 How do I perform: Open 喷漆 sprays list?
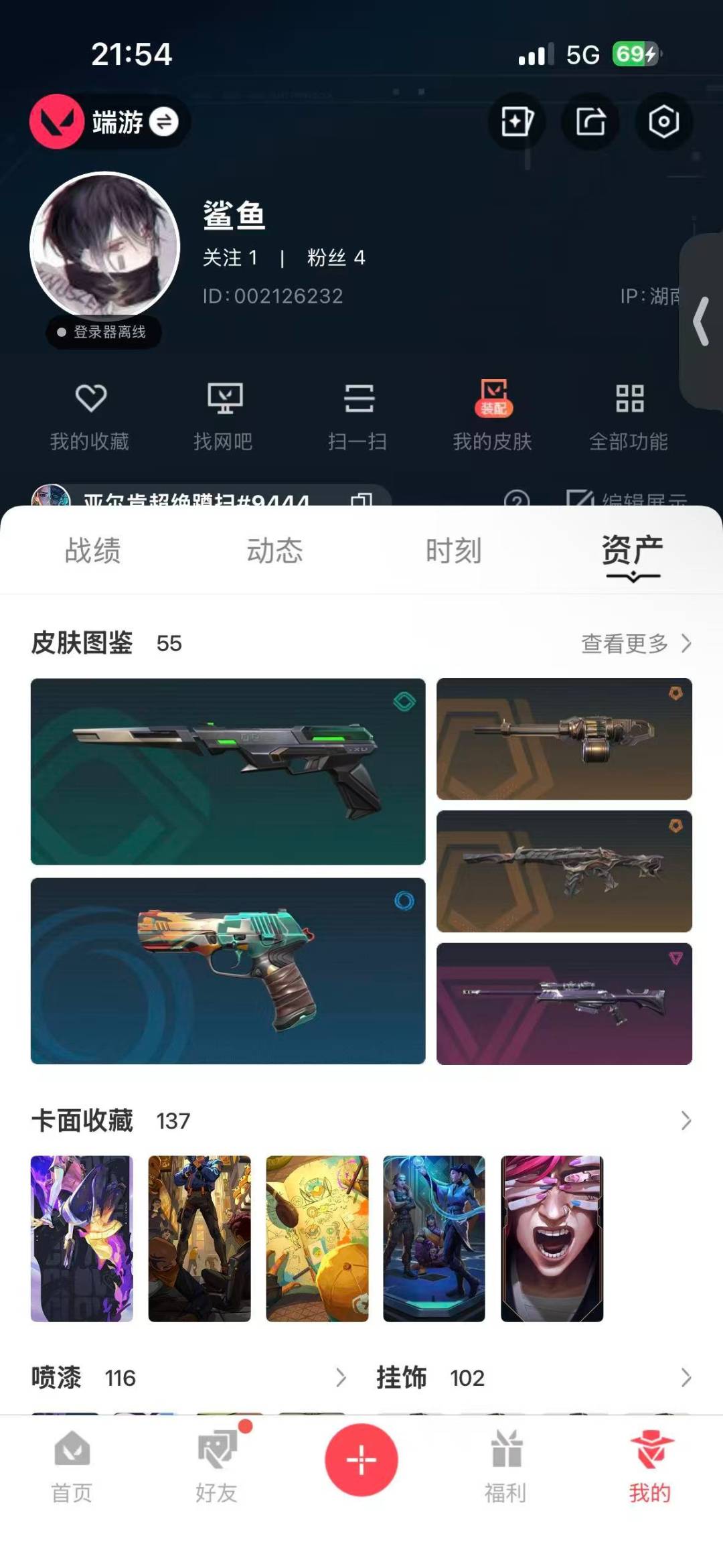189,1378
